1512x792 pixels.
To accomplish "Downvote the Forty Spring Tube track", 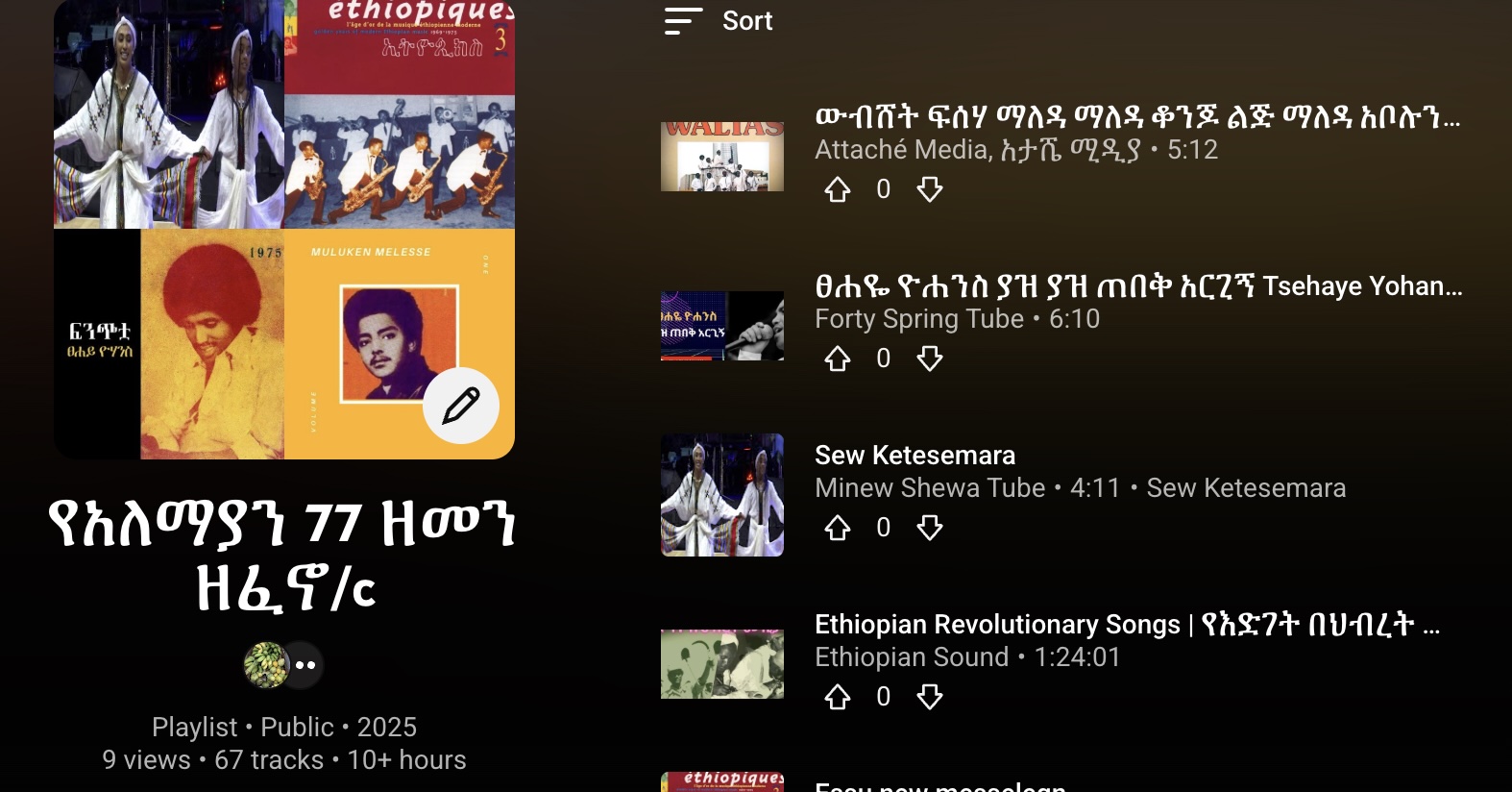I will click(x=929, y=359).
